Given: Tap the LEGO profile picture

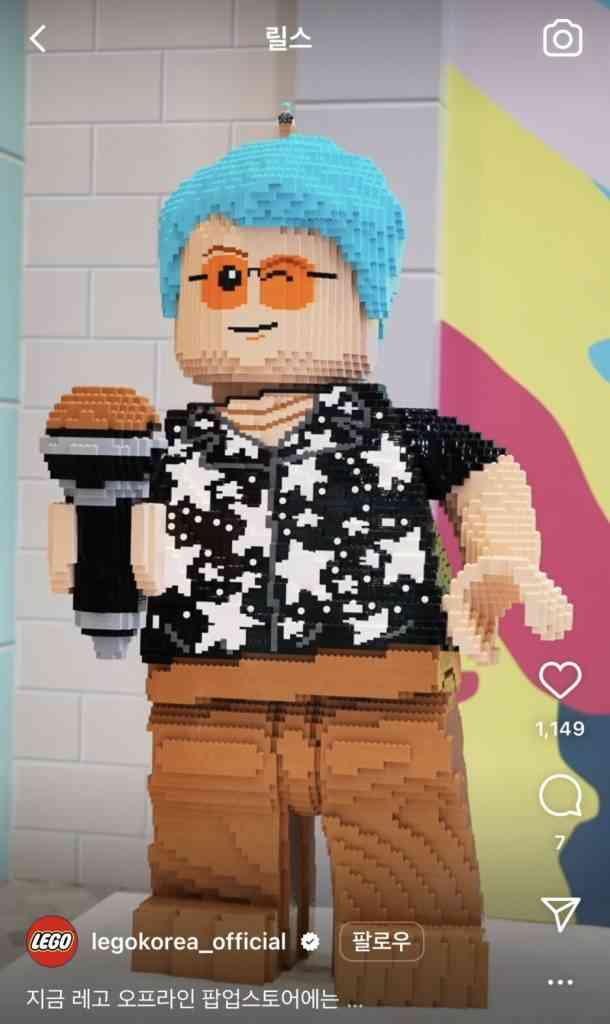Looking at the screenshot, I should [x=52, y=942].
